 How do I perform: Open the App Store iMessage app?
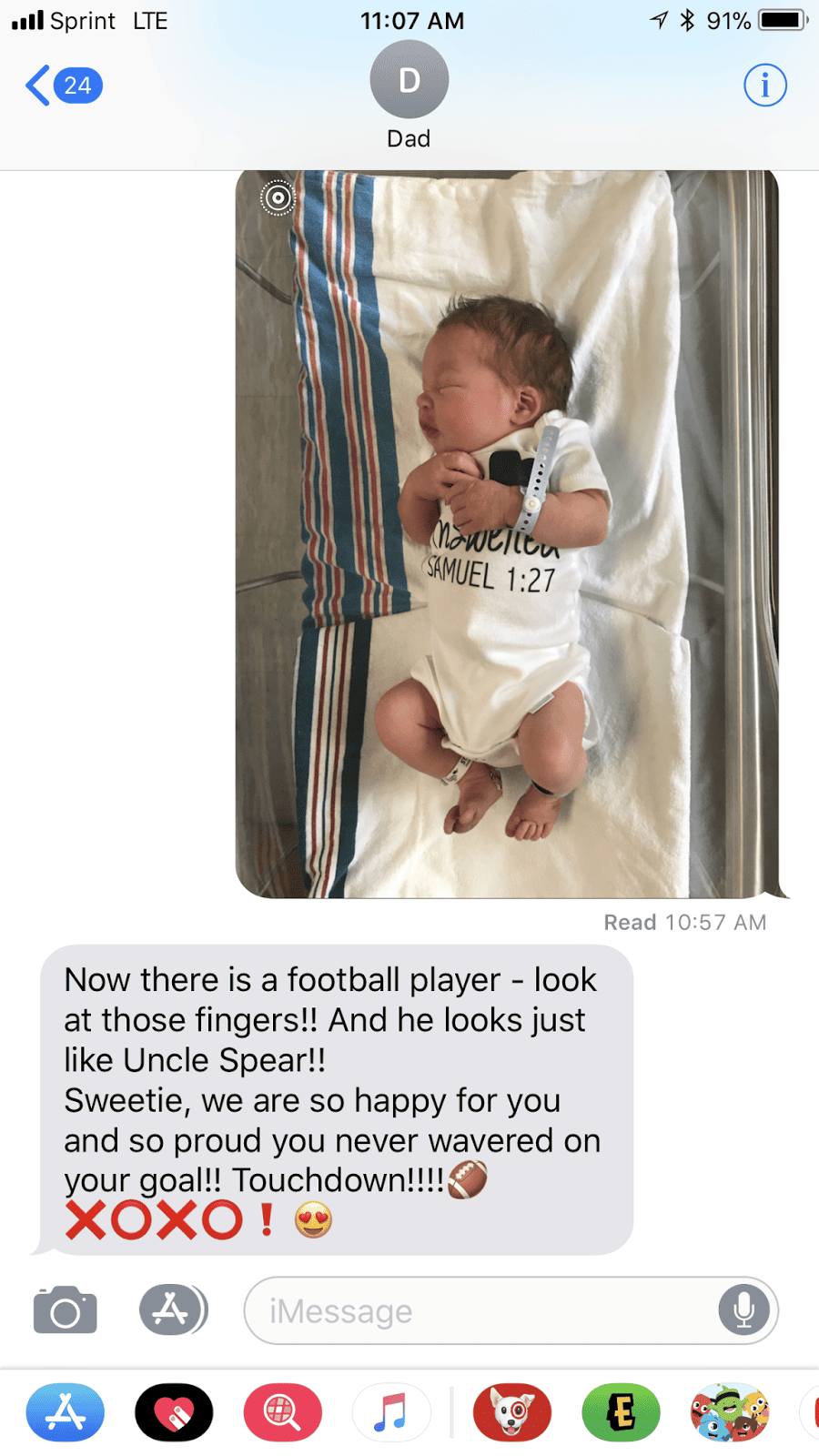[65, 1412]
